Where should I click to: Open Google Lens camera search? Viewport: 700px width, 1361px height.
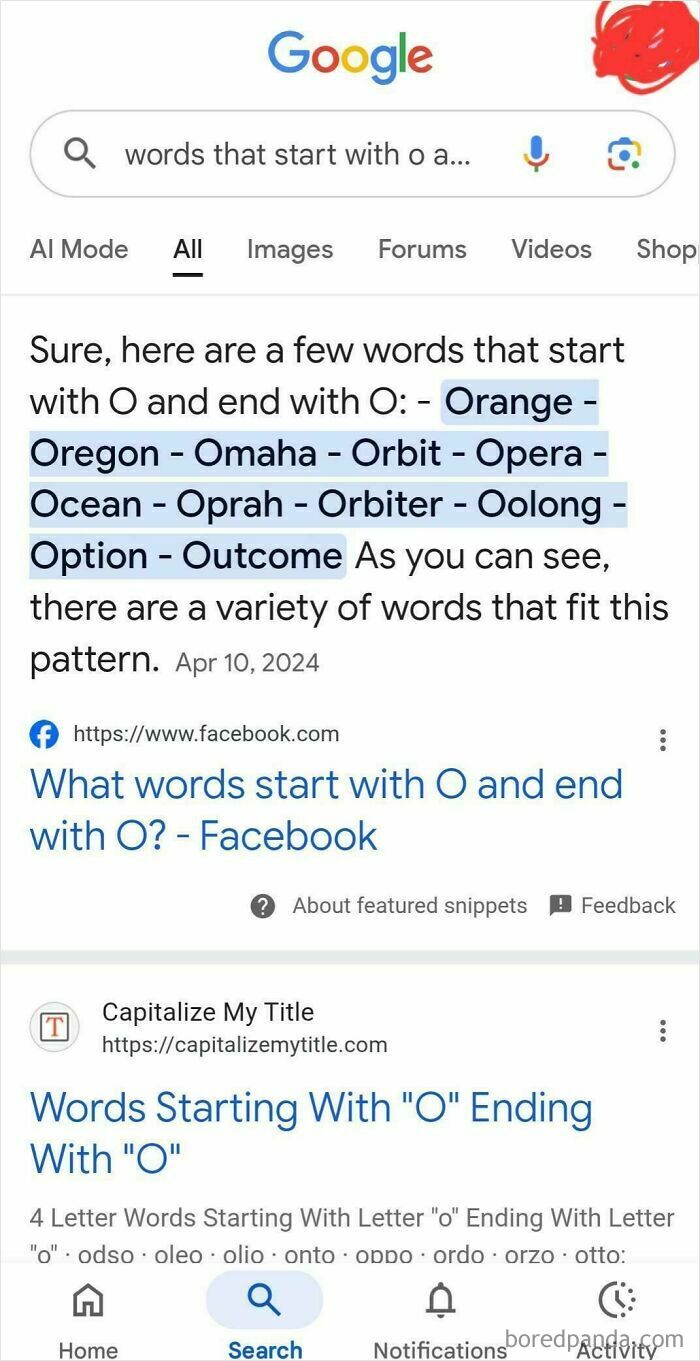tap(625, 154)
